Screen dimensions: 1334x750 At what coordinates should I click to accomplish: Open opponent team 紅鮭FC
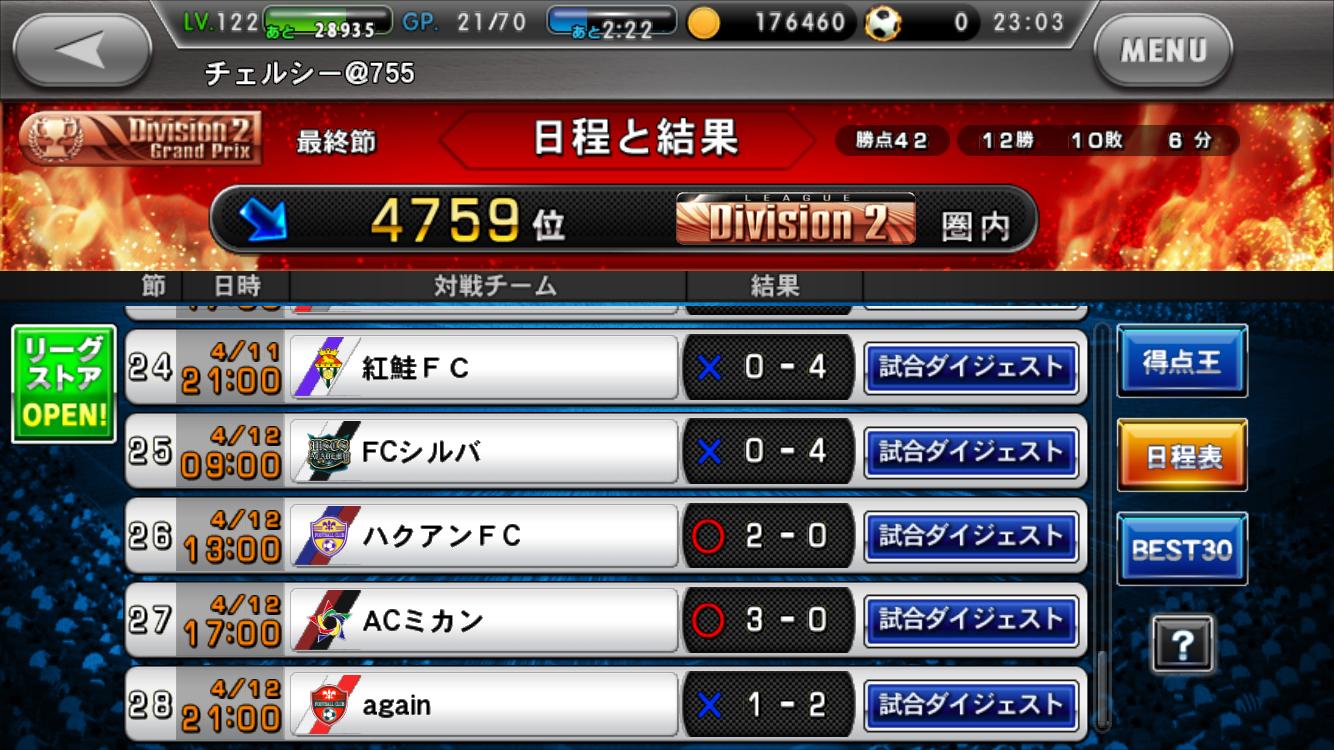point(483,368)
